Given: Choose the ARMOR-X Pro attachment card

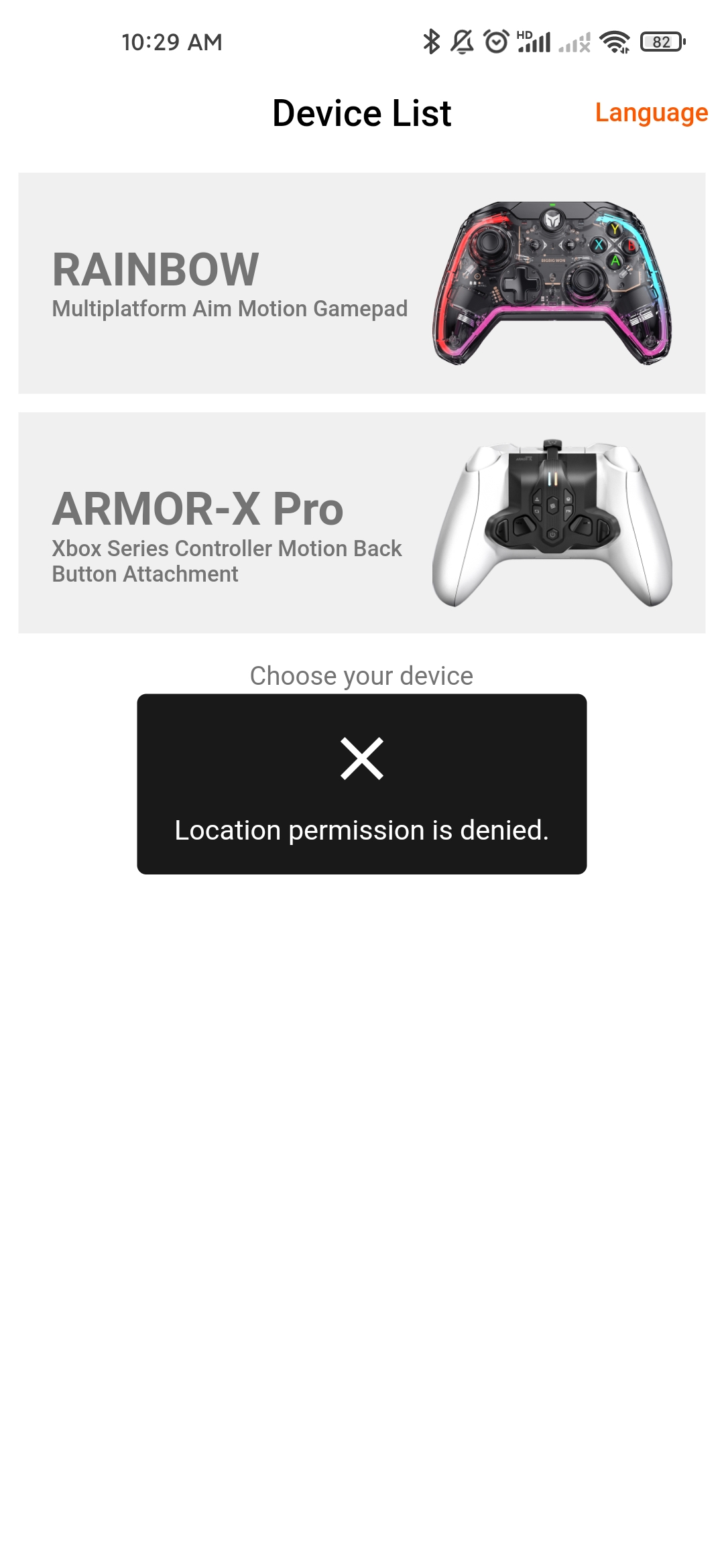Looking at the screenshot, I should [362, 523].
